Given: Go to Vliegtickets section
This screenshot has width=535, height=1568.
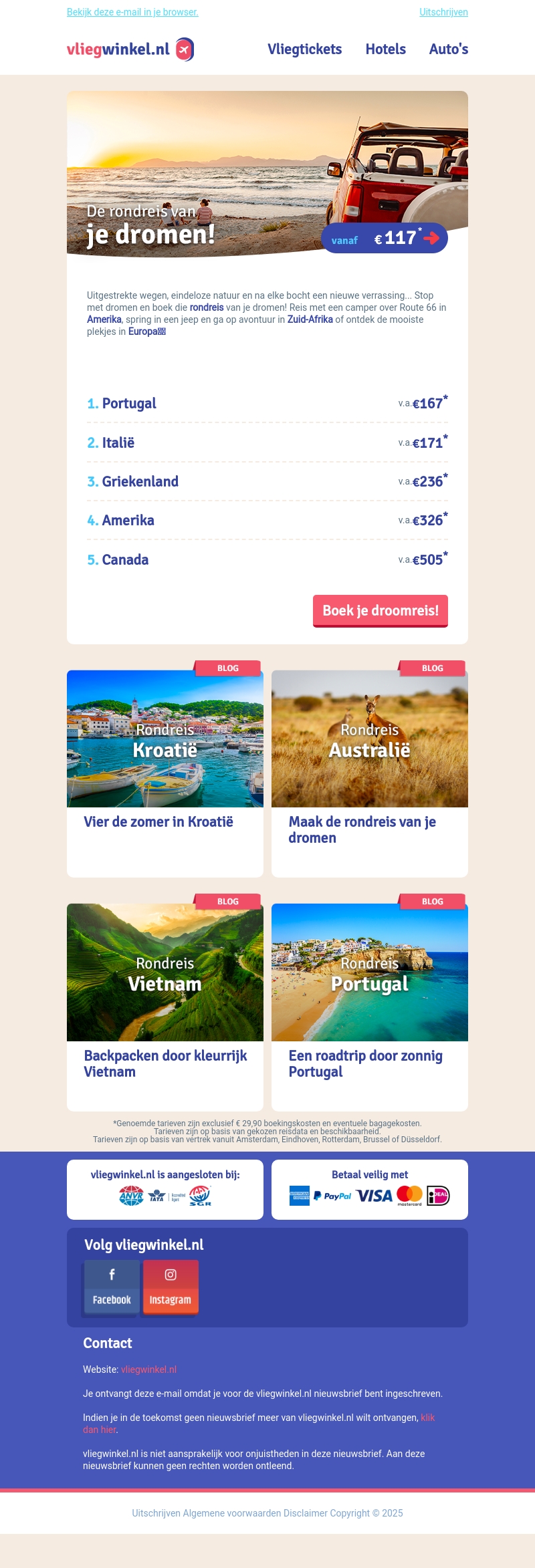Looking at the screenshot, I should click(304, 49).
